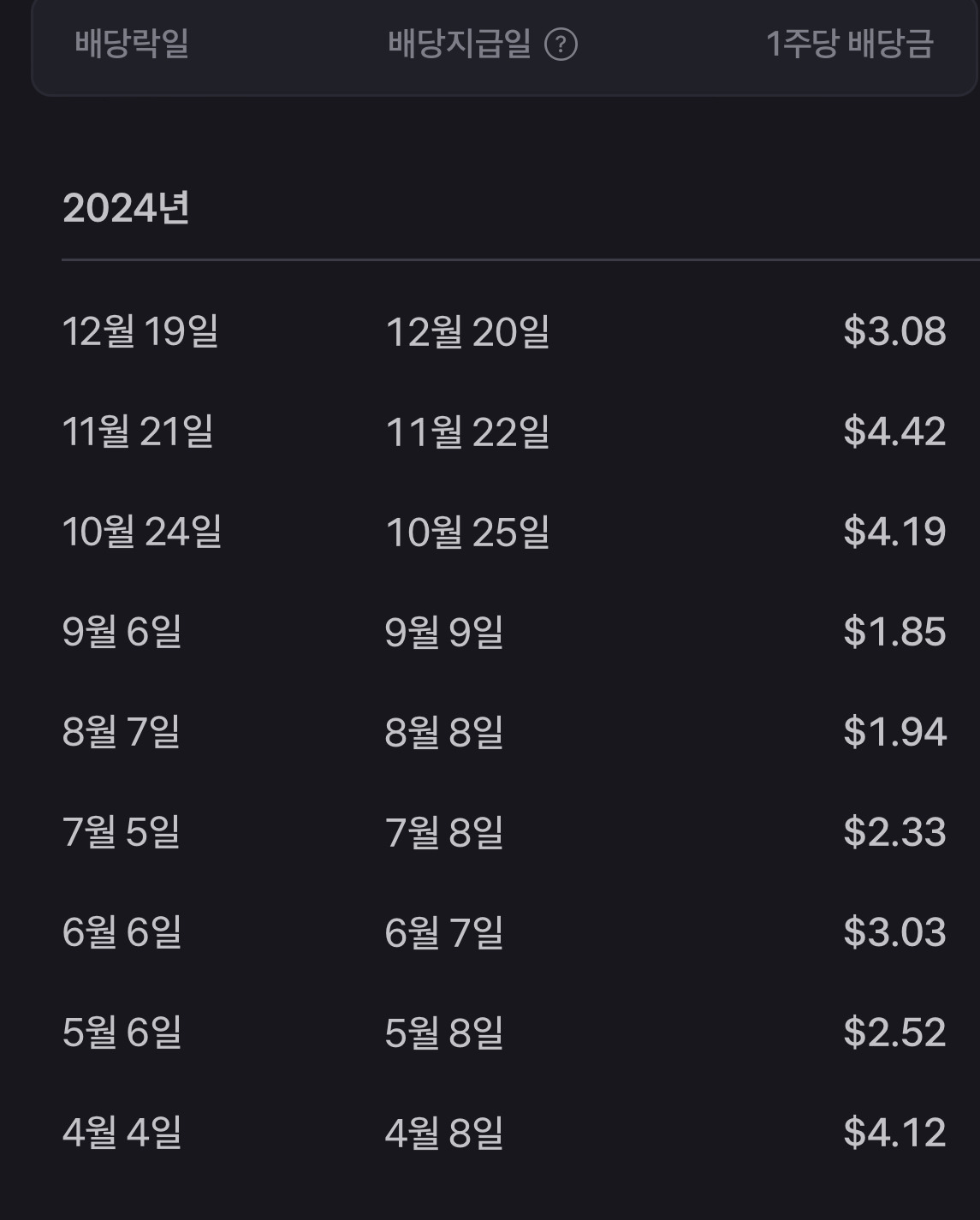Click the $1.85 dividend figure
The height and width of the screenshot is (1220, 980).
point(893,635)
